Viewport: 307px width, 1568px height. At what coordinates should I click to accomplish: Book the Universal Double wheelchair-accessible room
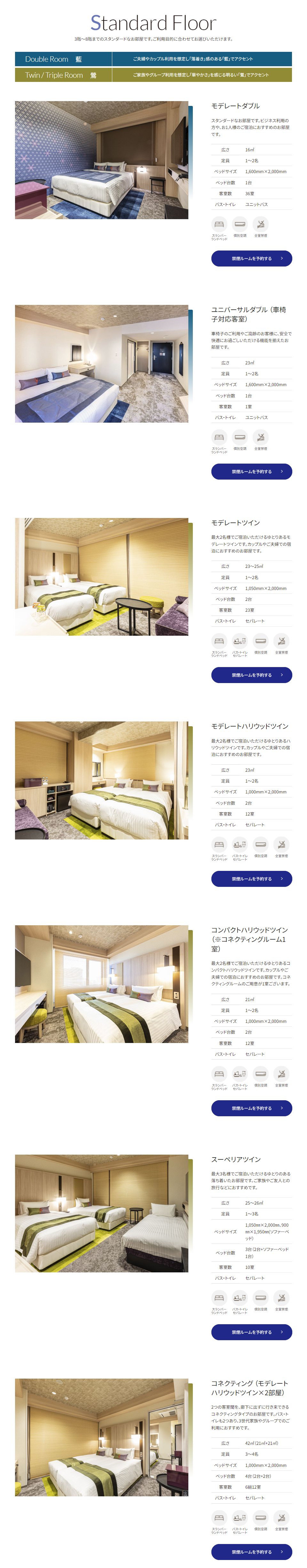click(x=251, y=472)
